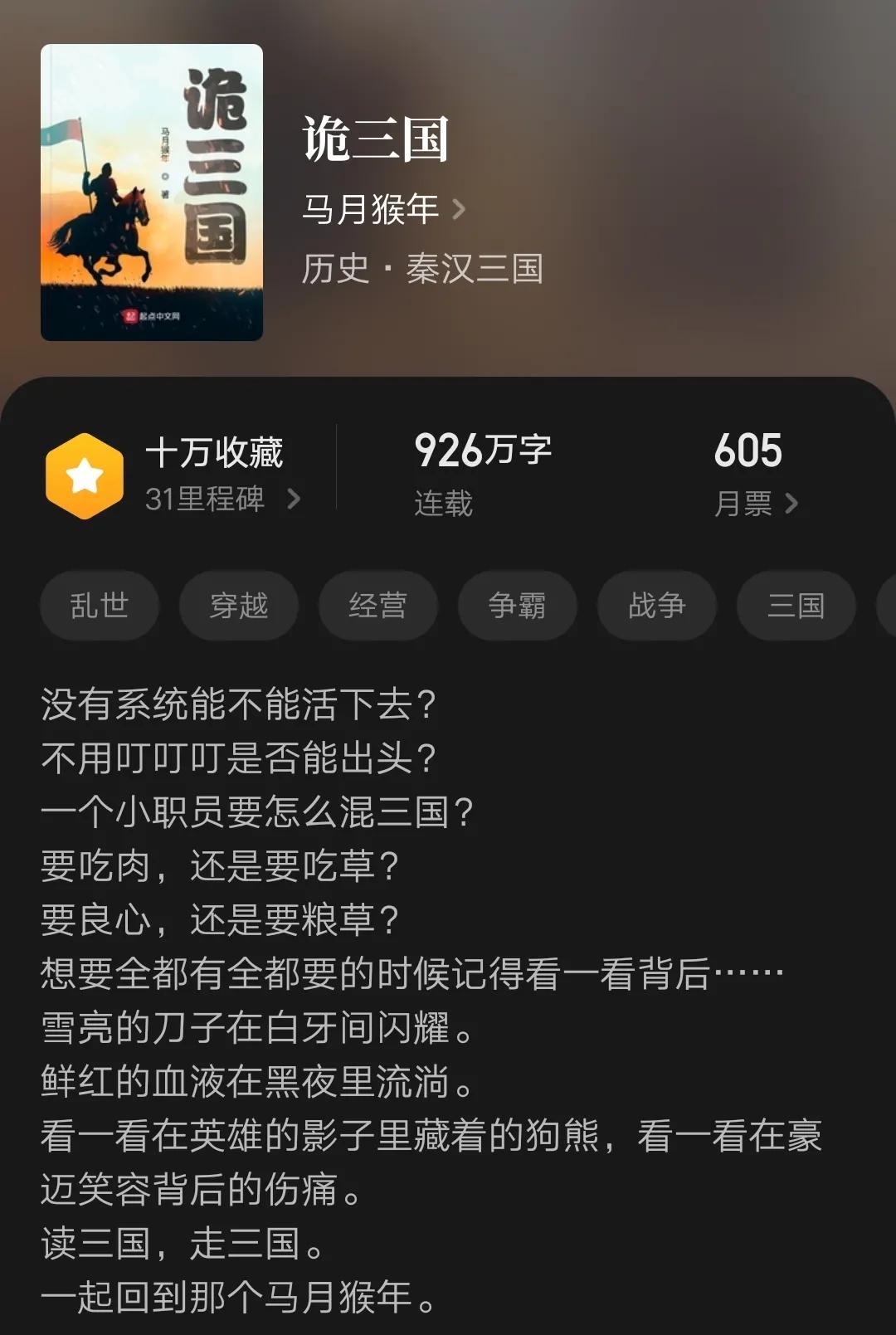Choose the 争霸 tag chip
The height and width of the screenshot is (1335, 896).
[x=518, y=606]
